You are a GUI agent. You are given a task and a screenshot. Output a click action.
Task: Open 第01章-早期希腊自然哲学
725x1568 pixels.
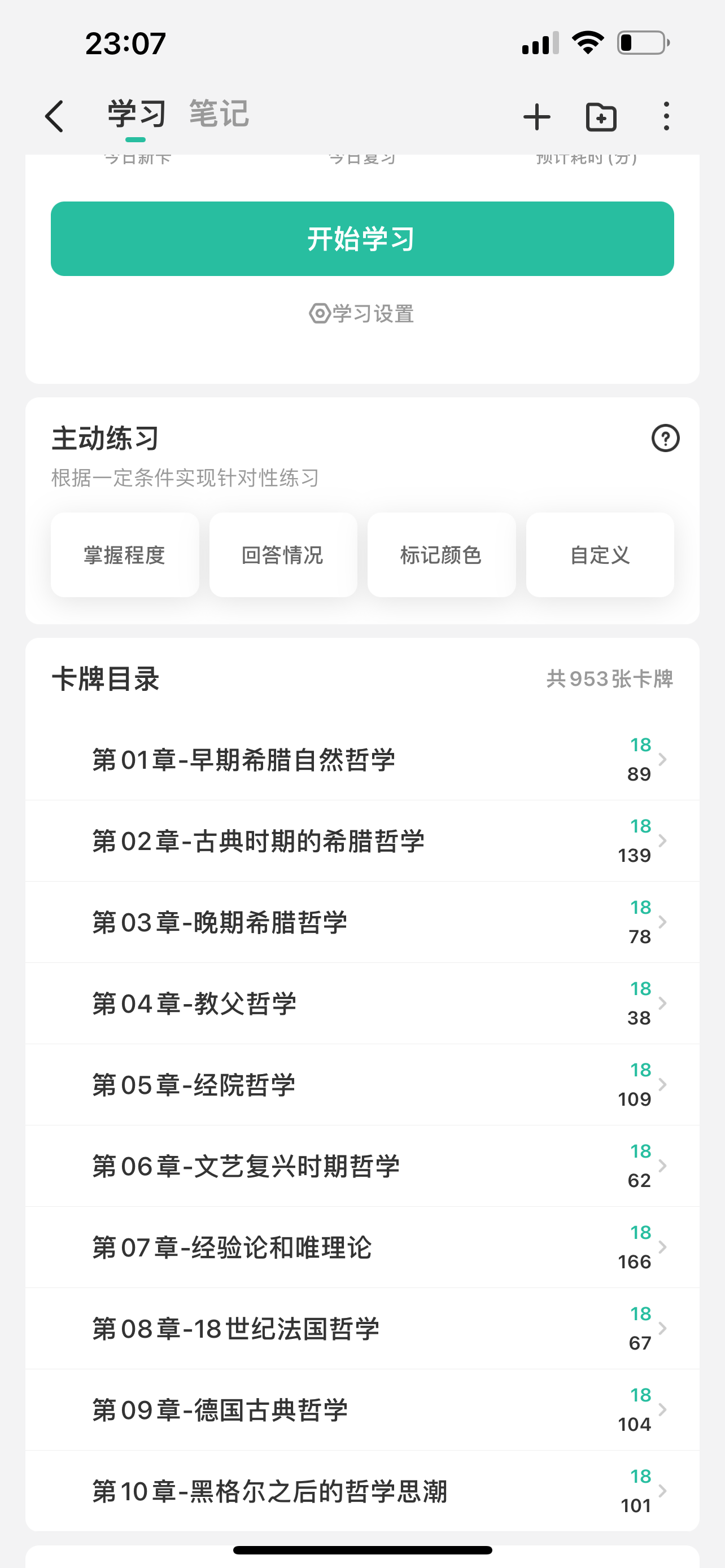[362, 760]
